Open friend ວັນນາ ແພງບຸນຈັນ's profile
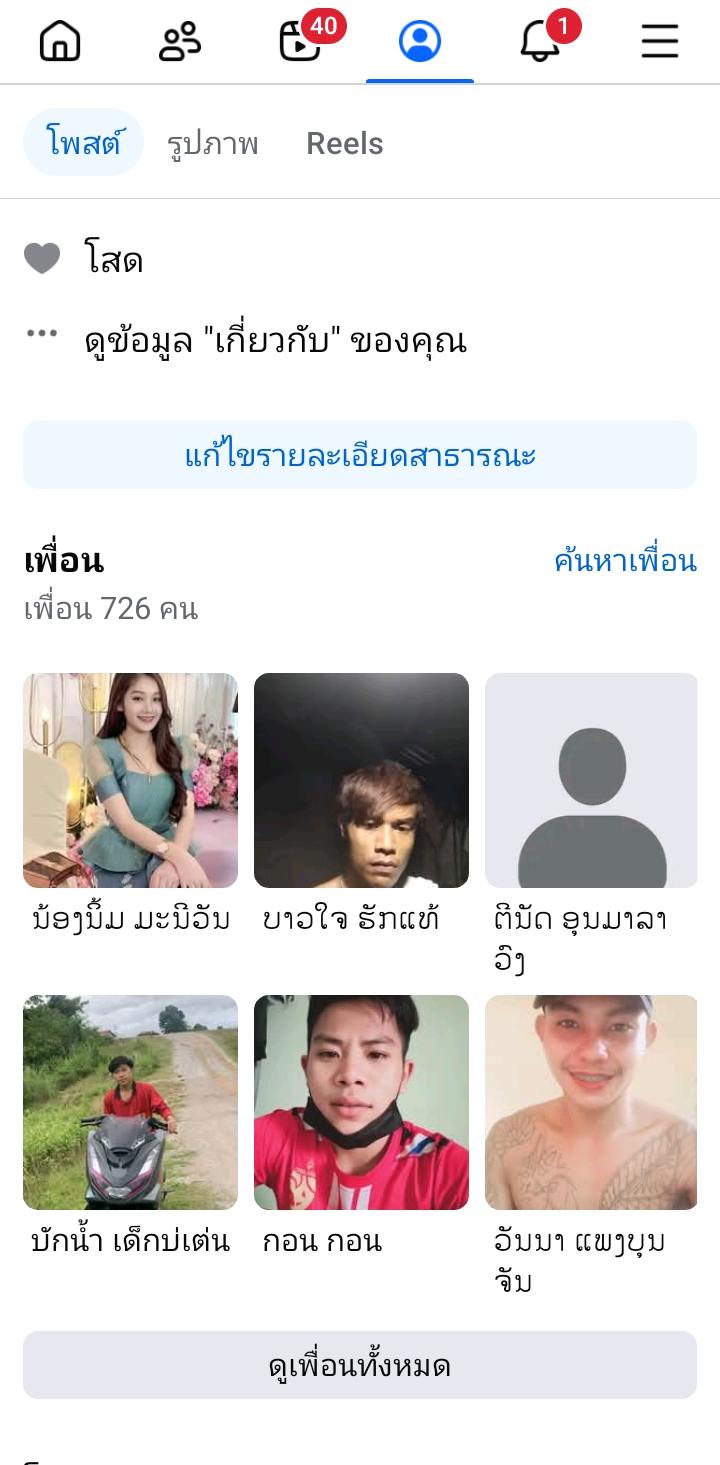The height and width of the screenshot is (1465, 720). [x=591, y=1102]
